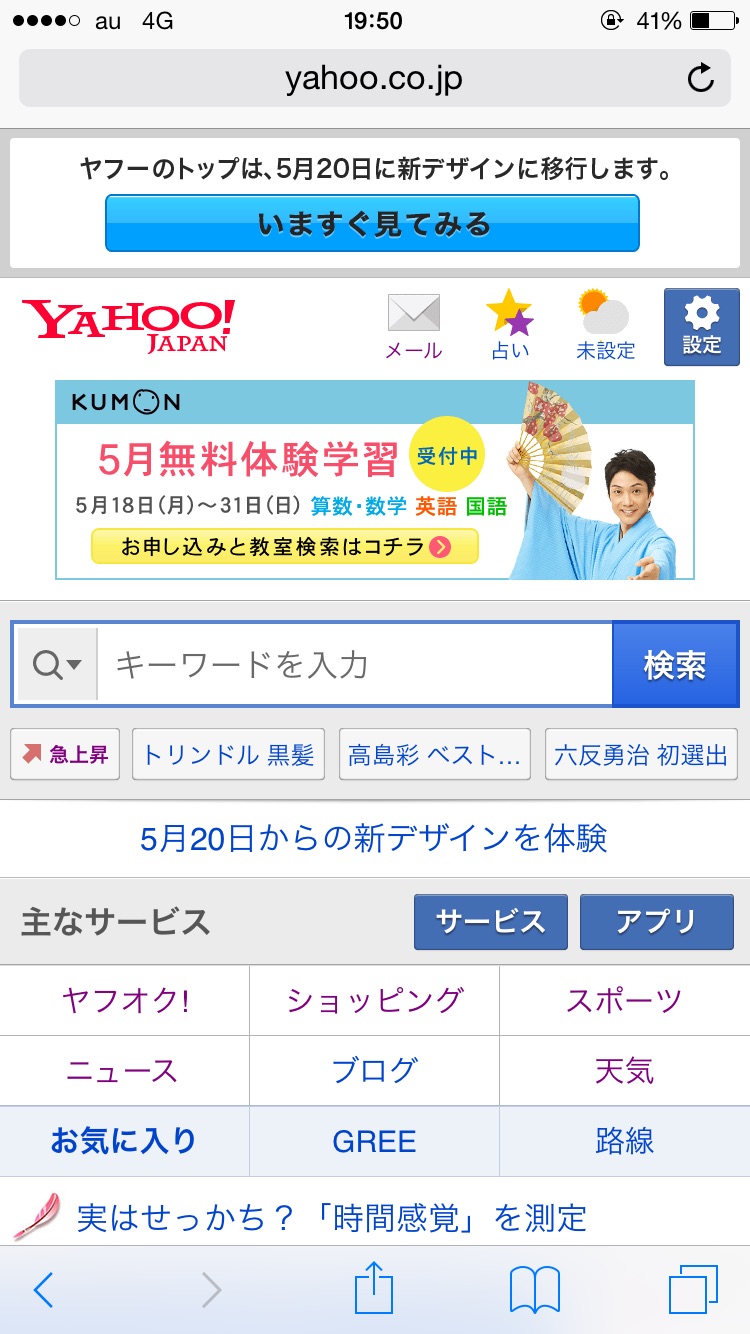Expand the search type dropdown
This screenshot has height=1334, width=750.
click(57, 665)
